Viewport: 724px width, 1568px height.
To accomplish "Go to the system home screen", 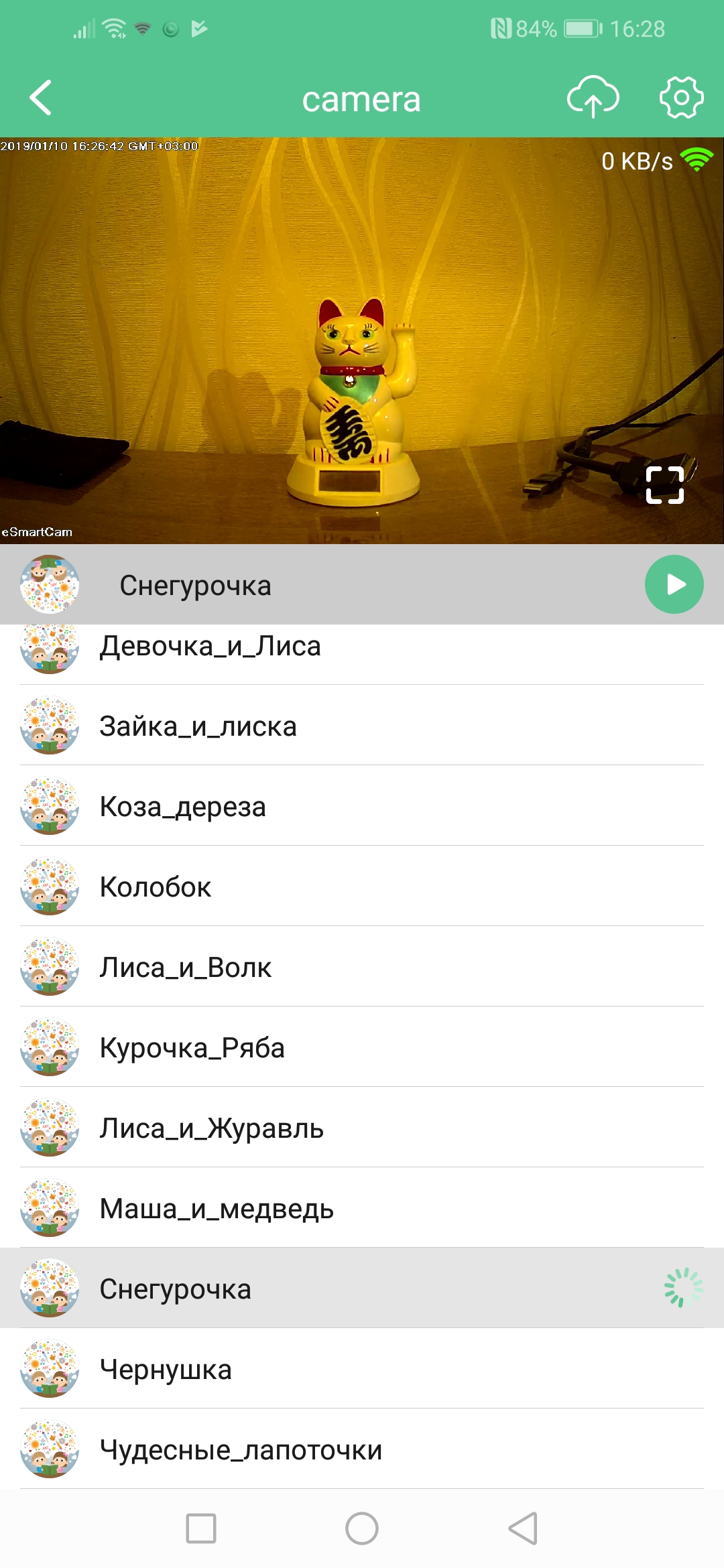I will (x=362, y=1528).
